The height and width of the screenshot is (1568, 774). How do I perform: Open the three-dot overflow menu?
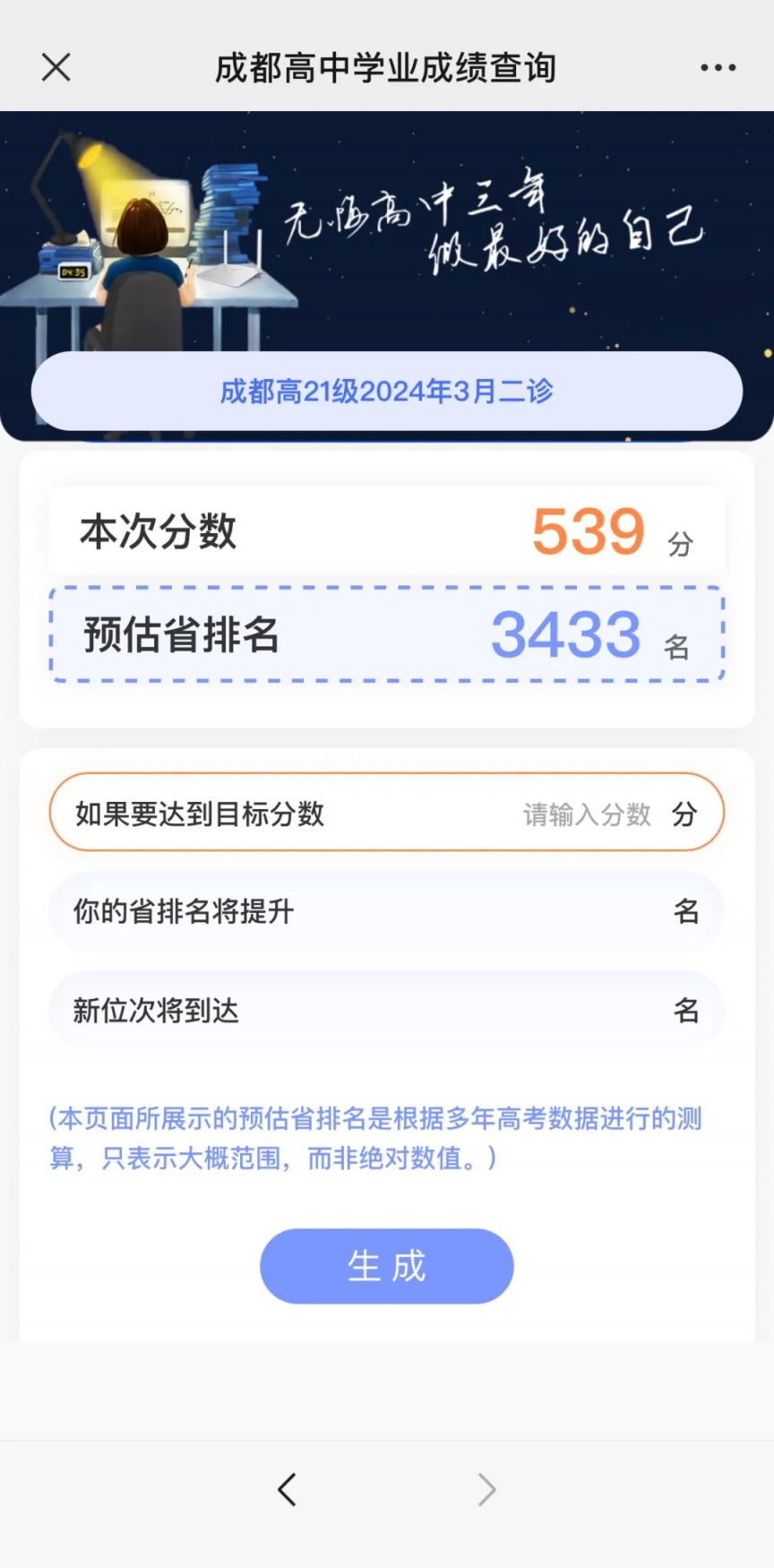coord(718,67)
